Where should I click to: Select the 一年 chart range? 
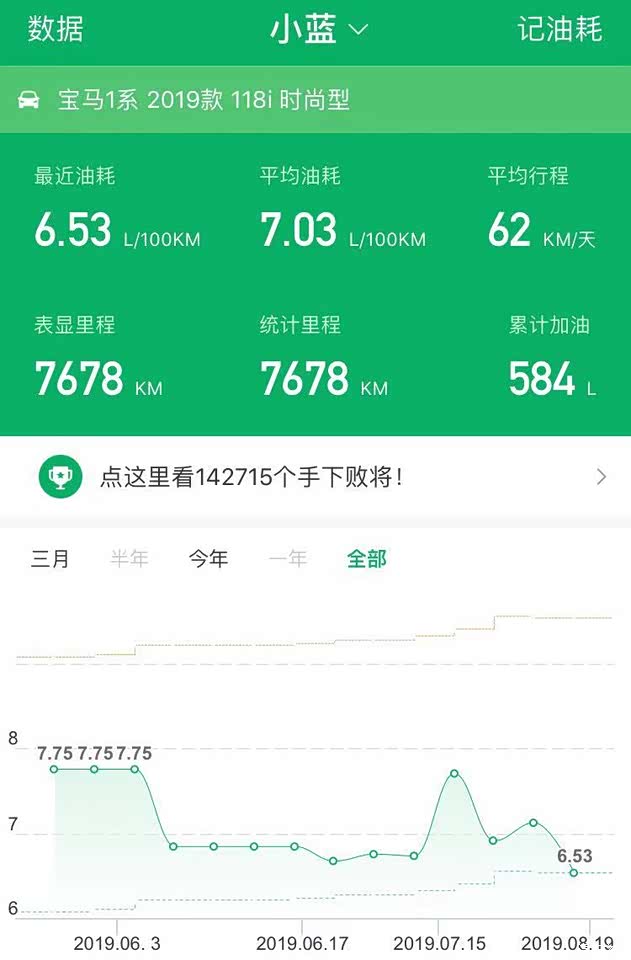[287, 559]
